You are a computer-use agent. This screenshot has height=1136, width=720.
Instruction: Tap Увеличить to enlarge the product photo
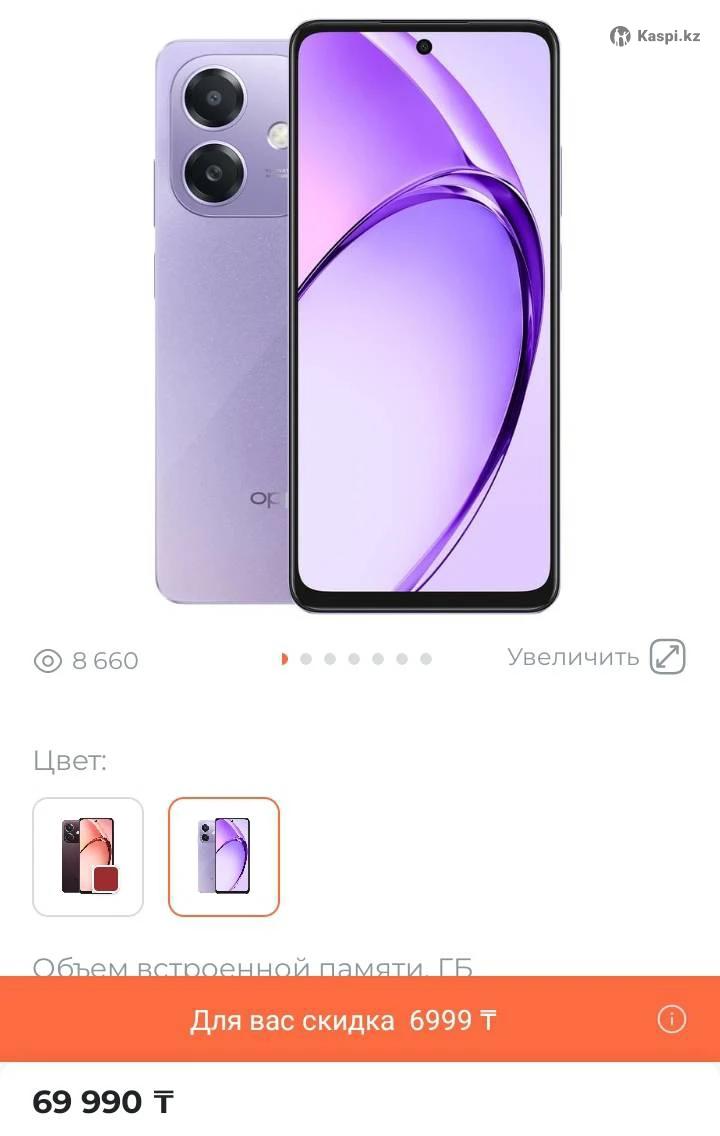tap(596, 658)
